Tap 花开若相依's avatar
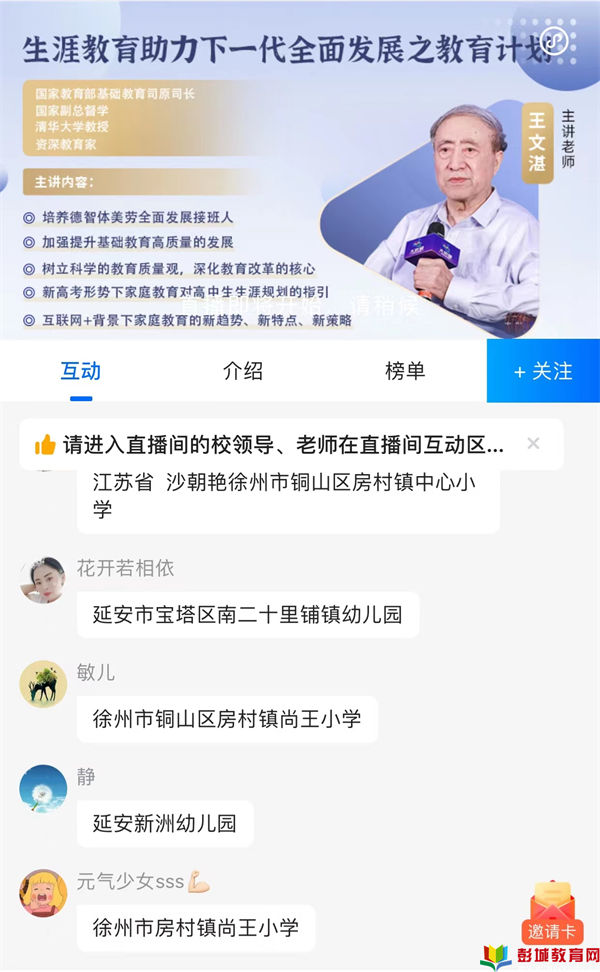This screenshot has height=972, width=600. pyautogui.click(x=43, y=581)
